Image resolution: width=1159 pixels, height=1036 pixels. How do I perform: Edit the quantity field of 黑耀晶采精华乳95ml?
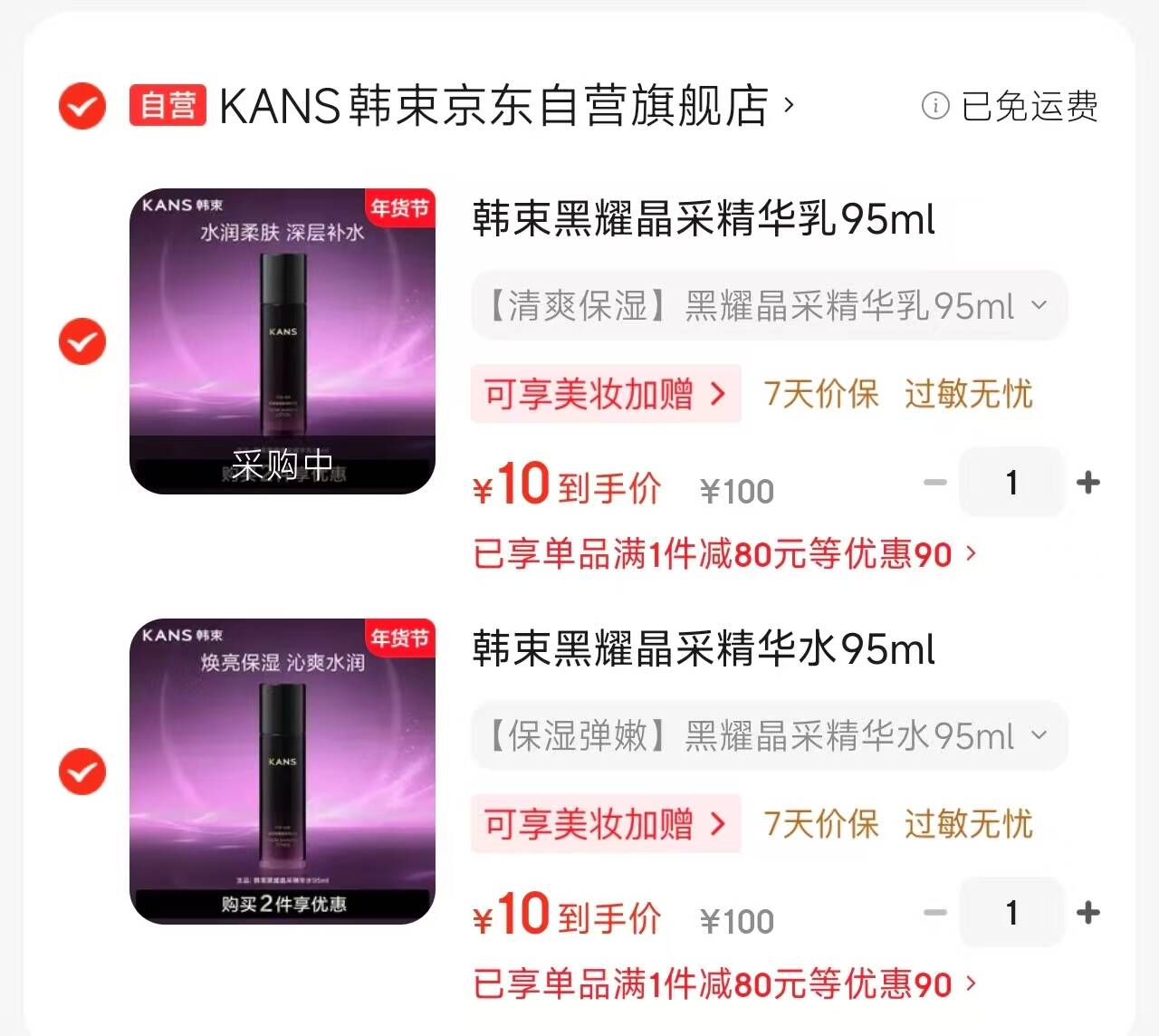[x=1011, y=483]
